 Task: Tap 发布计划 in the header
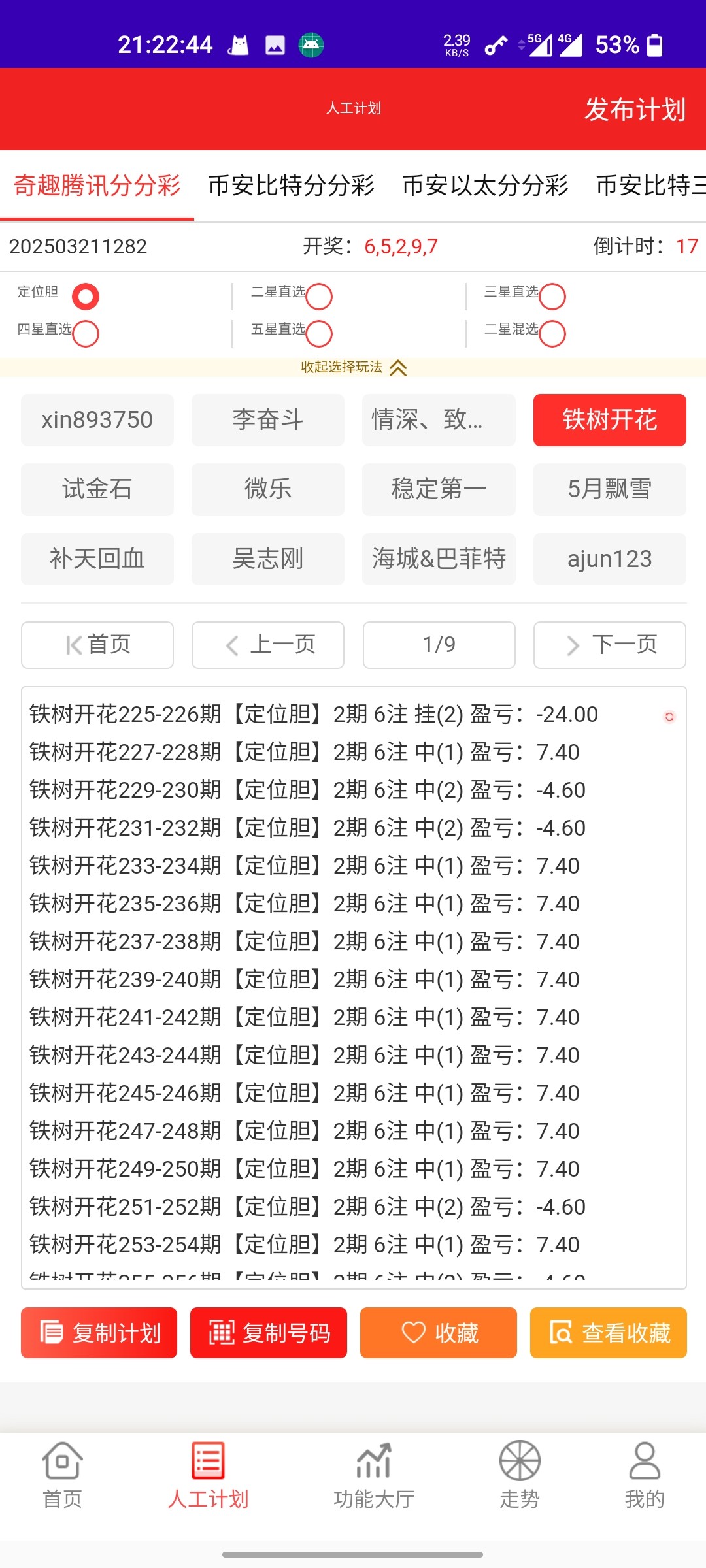point(635,109)
